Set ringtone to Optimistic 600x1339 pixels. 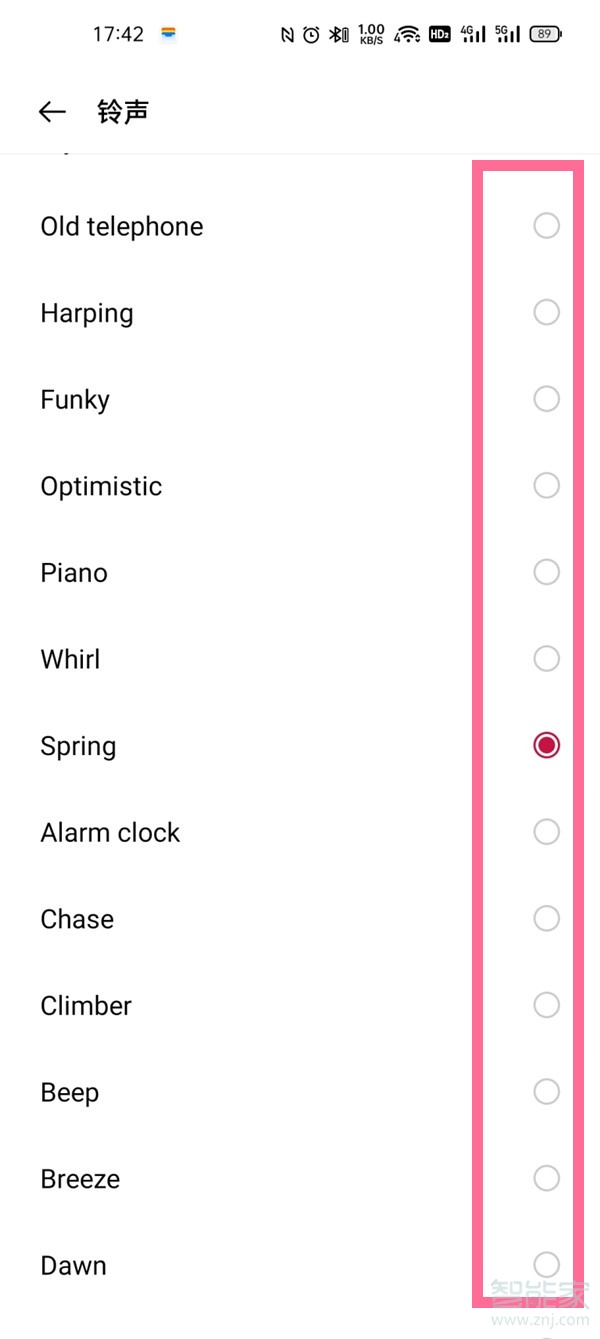point(300,486)
